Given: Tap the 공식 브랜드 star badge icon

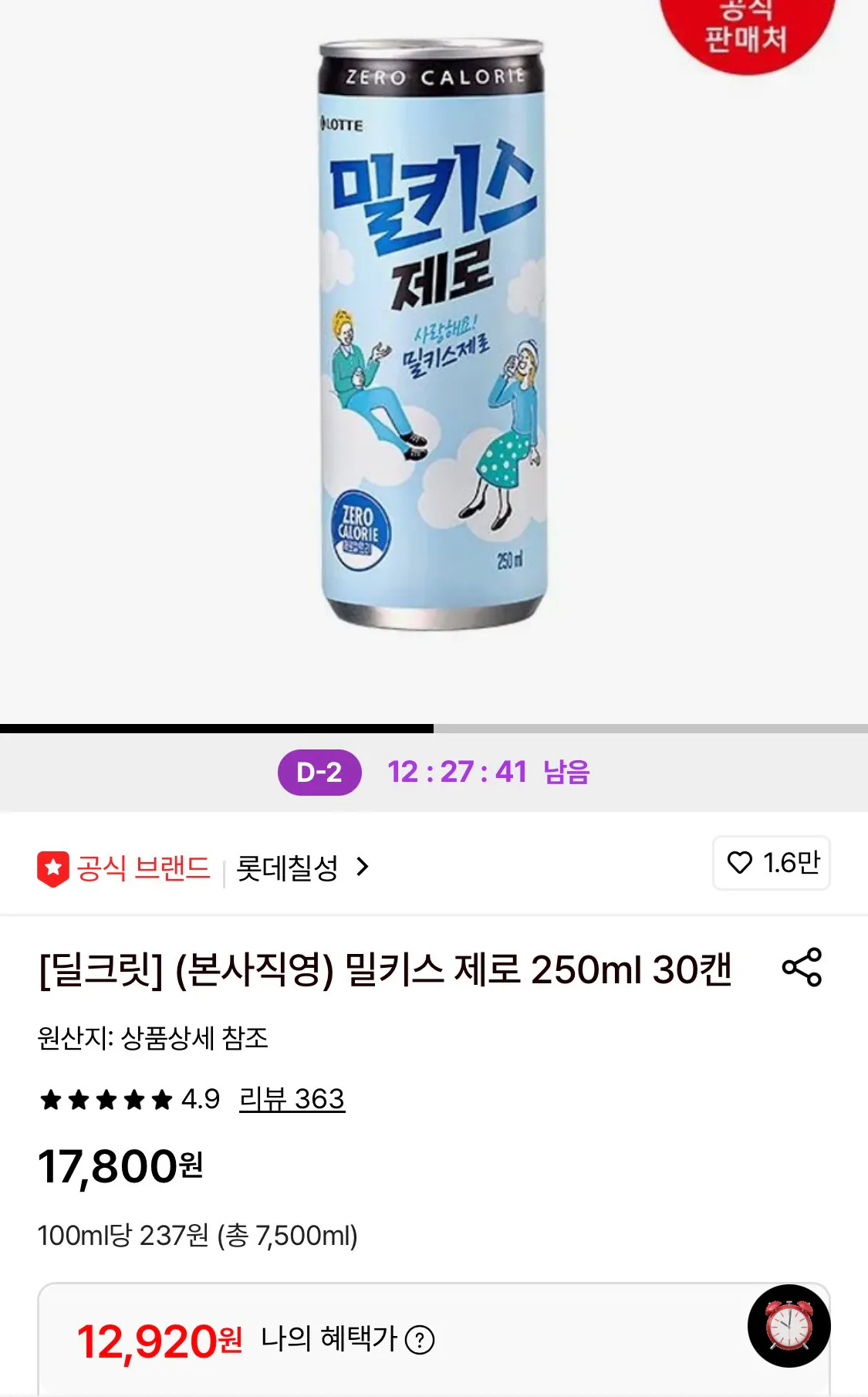Looking at the screenshot, I should pyautogui.click(x=52, y=866).
